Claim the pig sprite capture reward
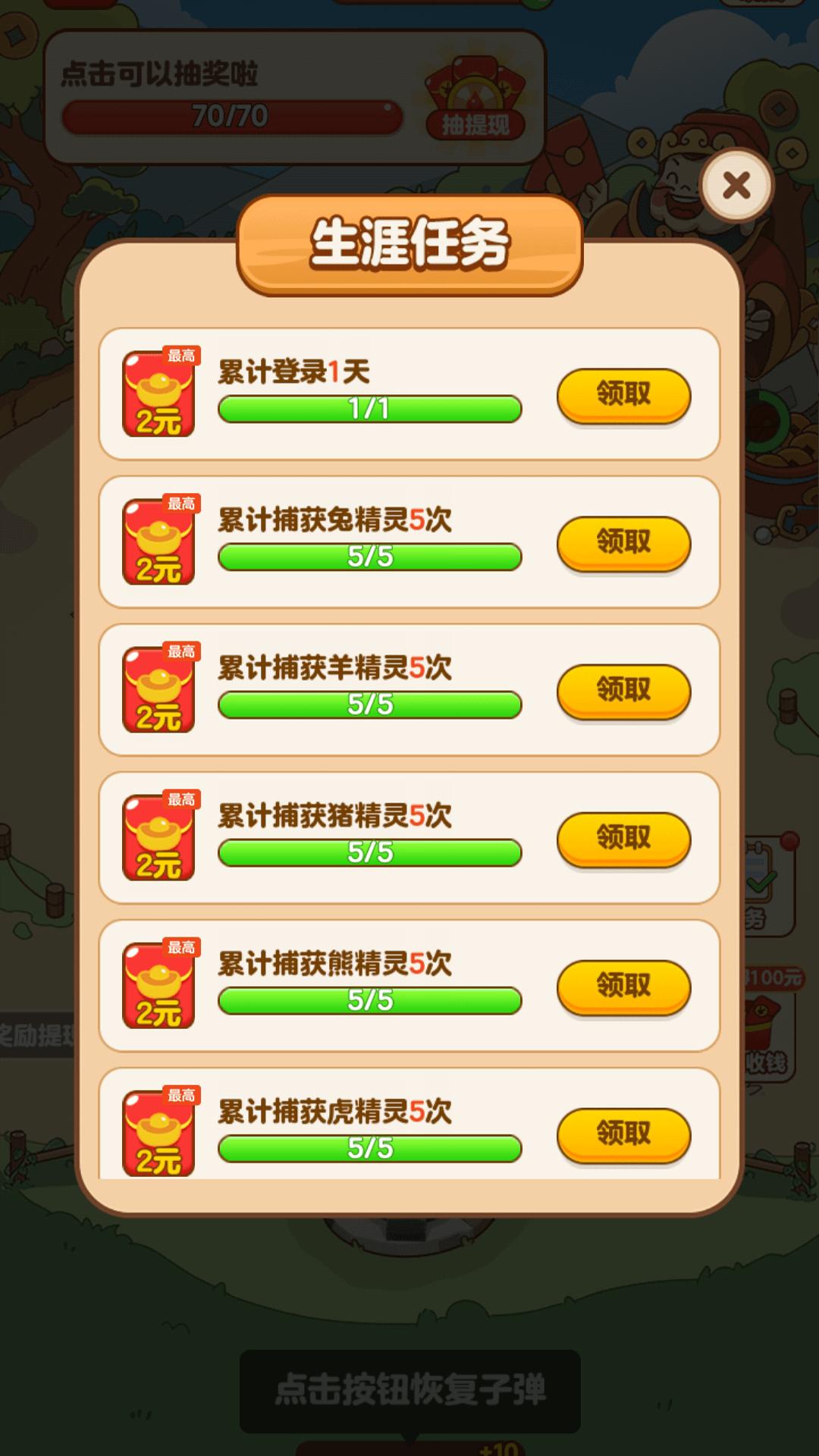Image resolution: width=819 pixels, height=1456 pixels. tap(622, 837)
